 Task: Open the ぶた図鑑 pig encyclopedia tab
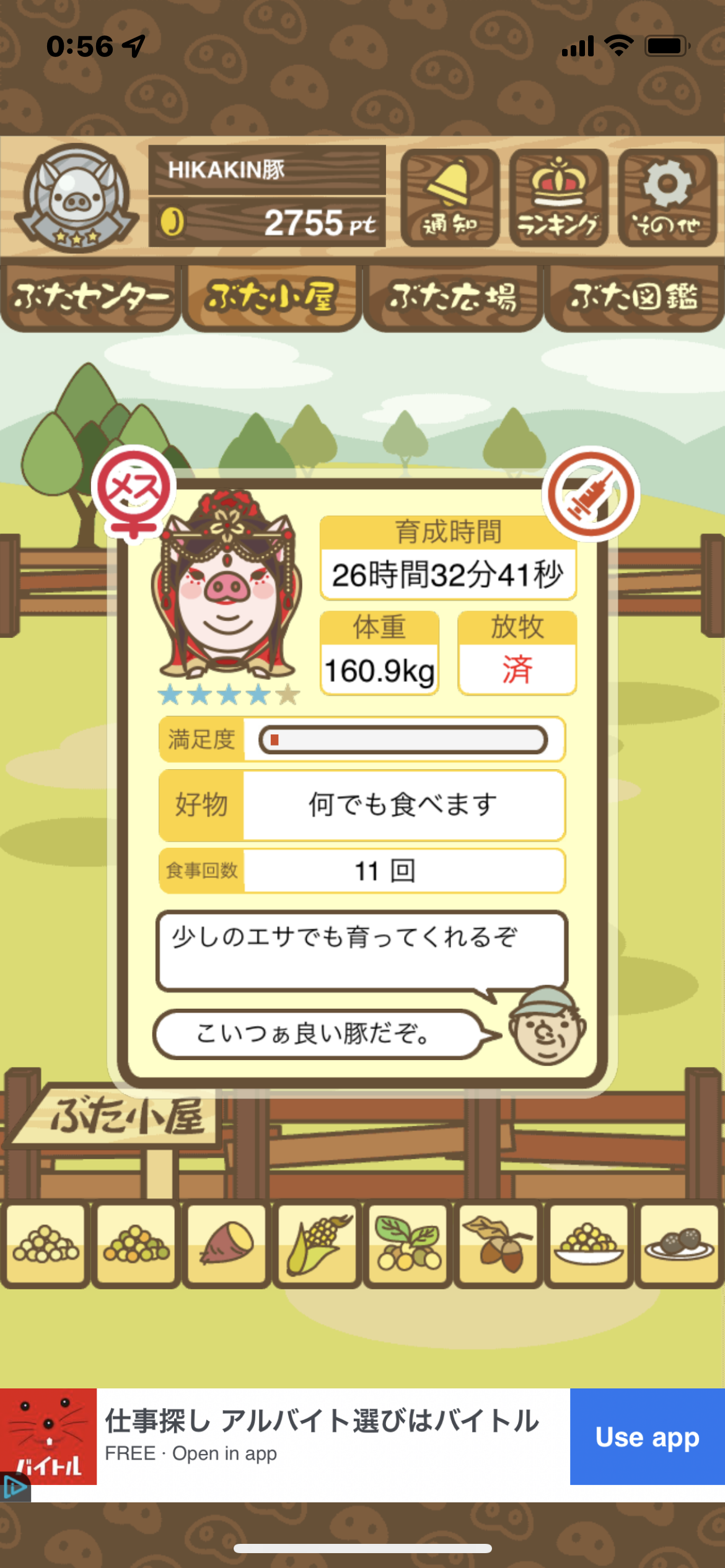[x=634, y=298]
